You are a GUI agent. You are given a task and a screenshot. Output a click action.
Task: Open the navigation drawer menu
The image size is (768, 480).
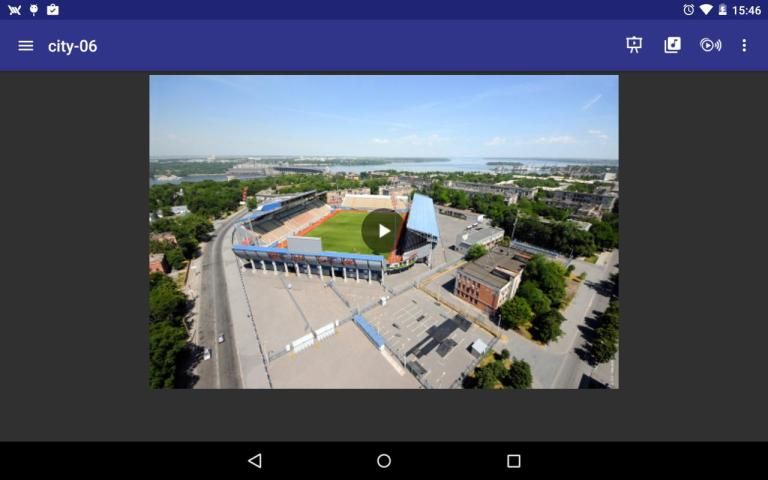pyautogui.click(x=26, y=46)
